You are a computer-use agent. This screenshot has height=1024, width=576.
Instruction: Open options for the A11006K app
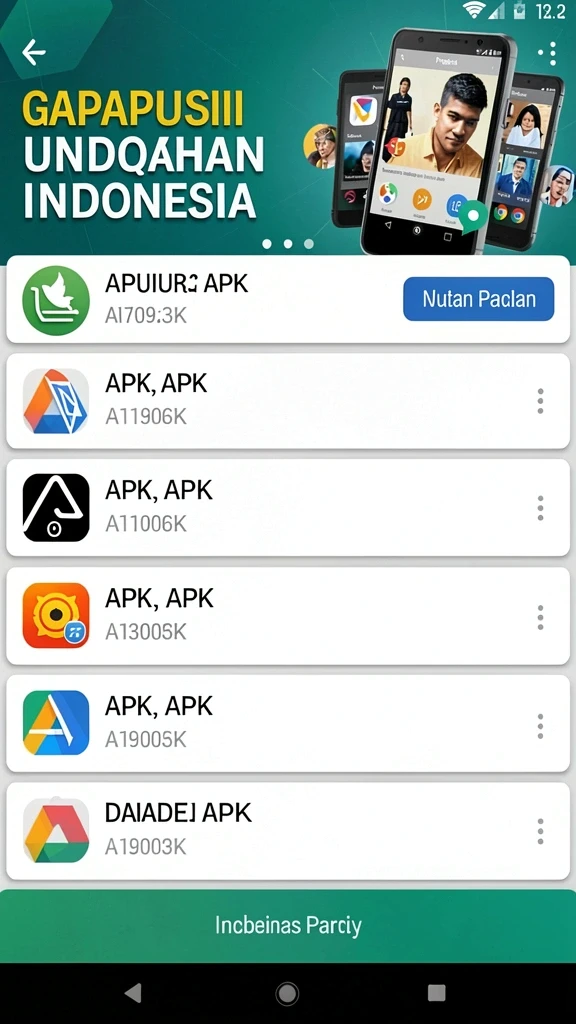[540, 508]
